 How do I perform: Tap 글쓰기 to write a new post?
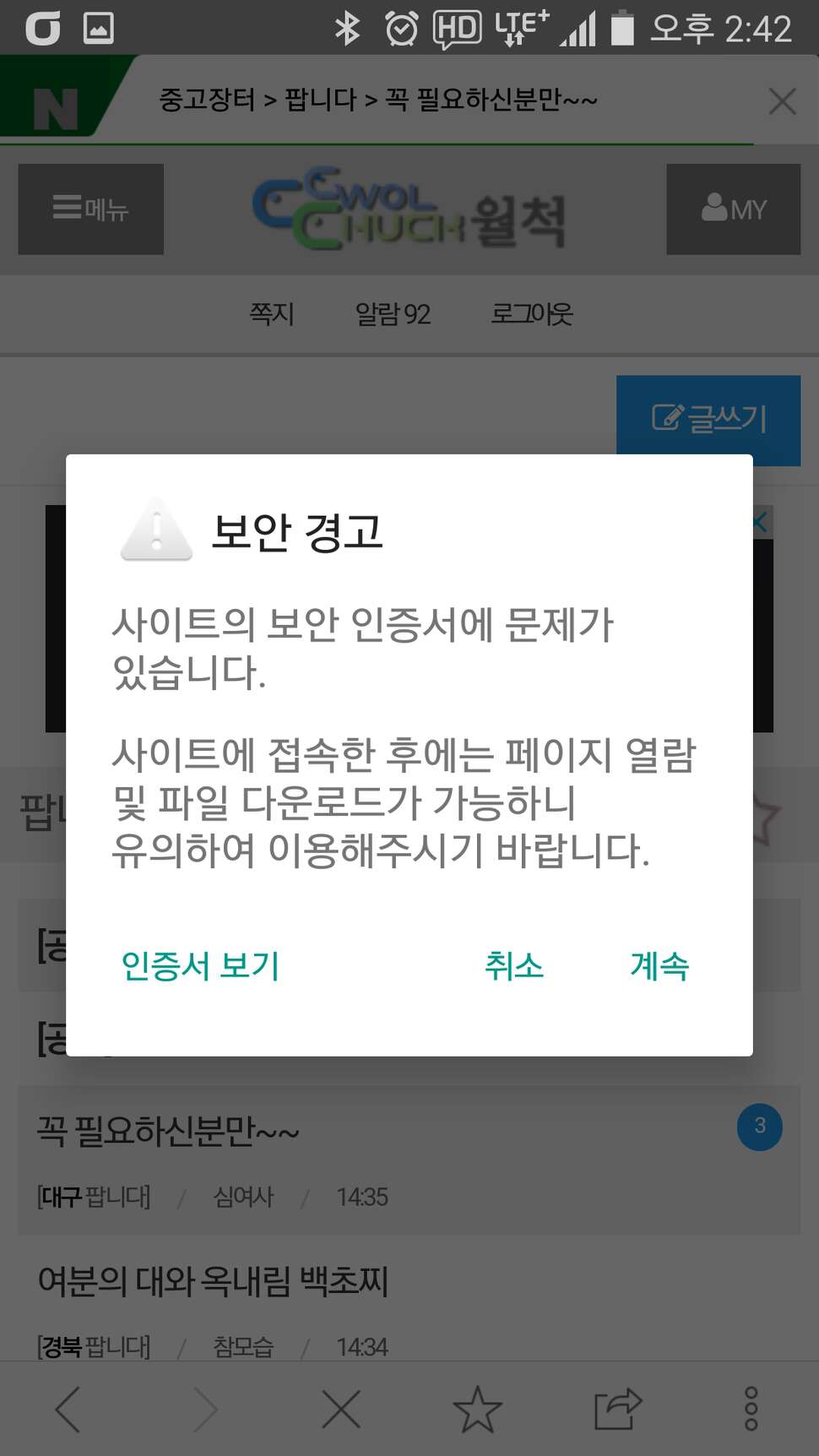point(708,420)
